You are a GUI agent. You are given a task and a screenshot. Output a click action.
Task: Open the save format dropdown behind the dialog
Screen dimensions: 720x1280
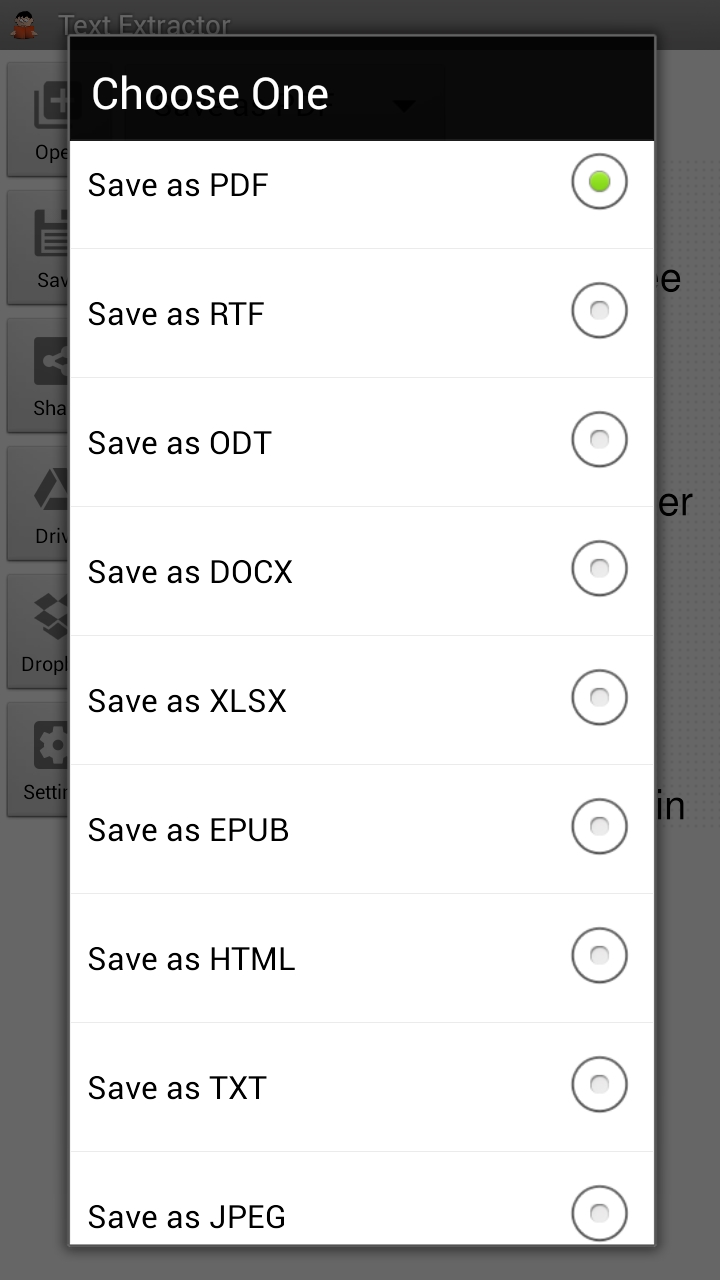tap(404, 105)
